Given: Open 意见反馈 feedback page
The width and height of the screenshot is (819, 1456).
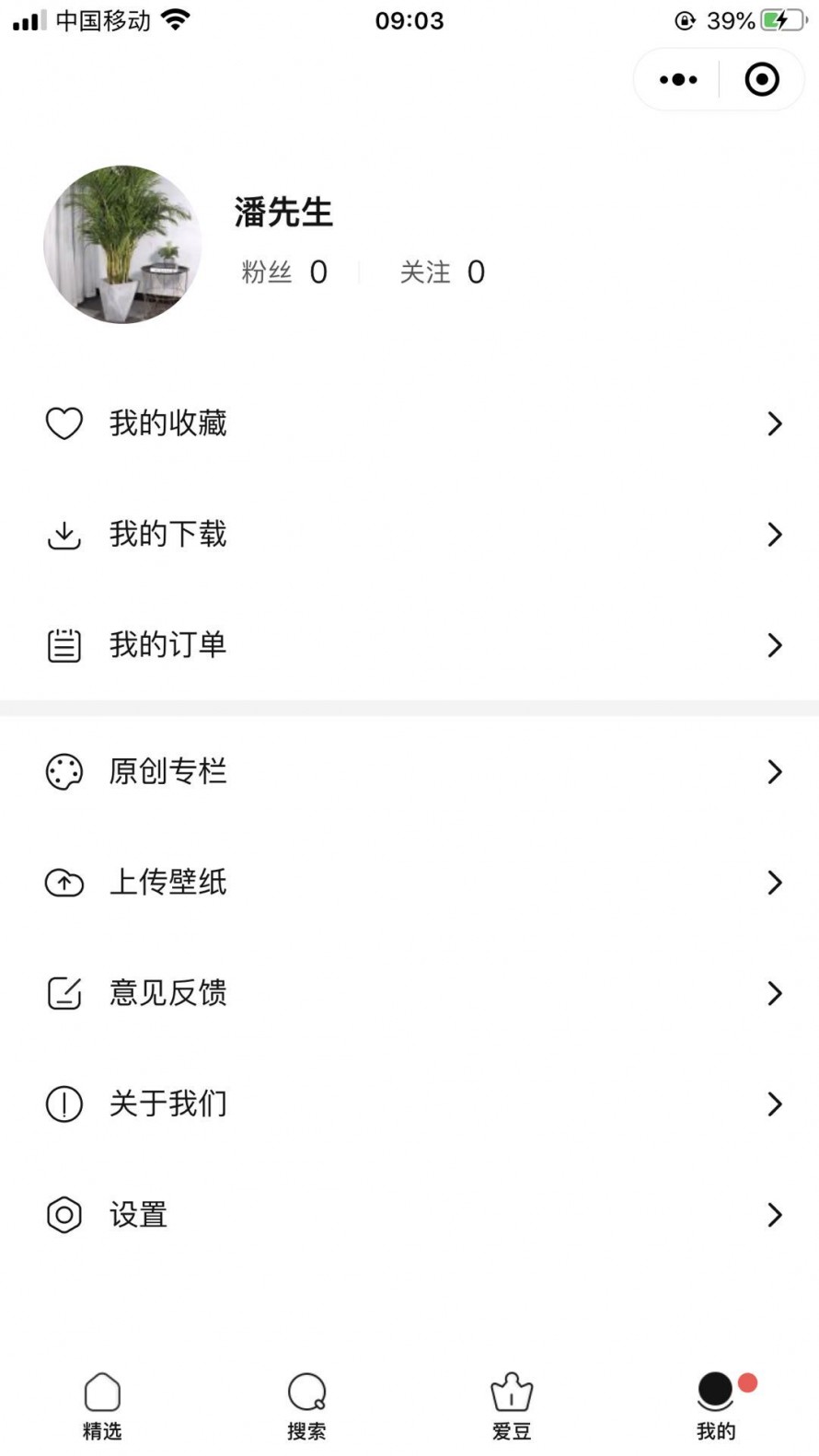Looking at the screenshot, I should tap(409, 992).
